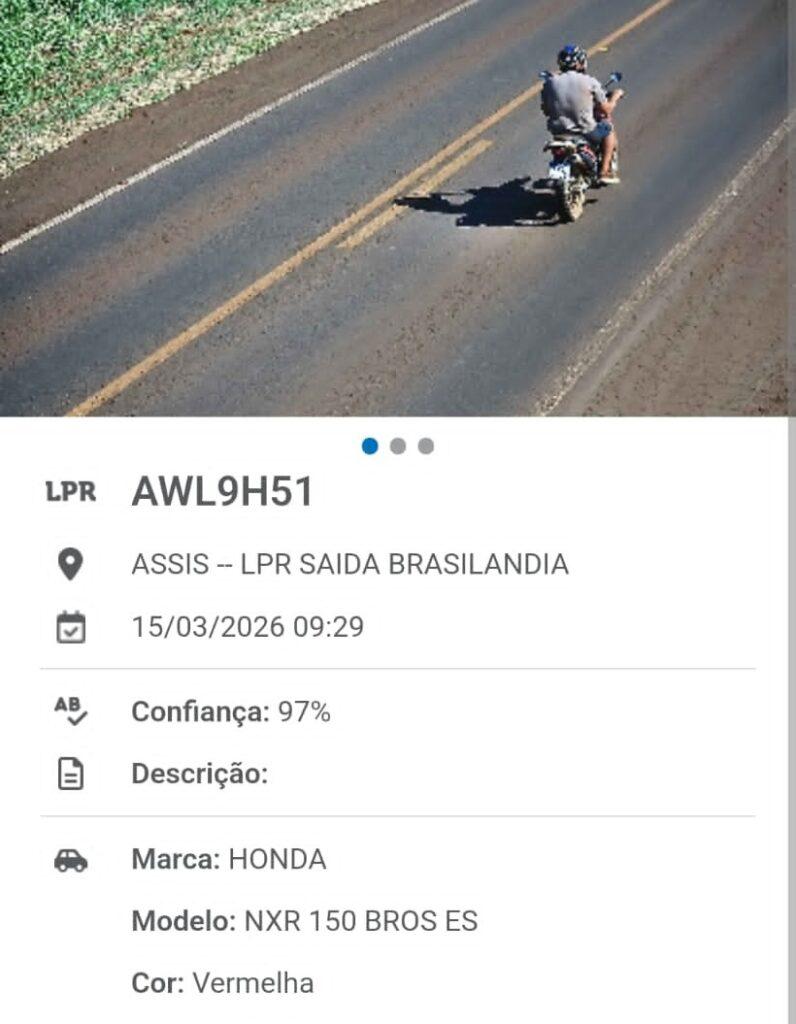Open the captured motorcycle photo
The height and width of the screenshot is (1024, 796).
(x=398, y=208)
